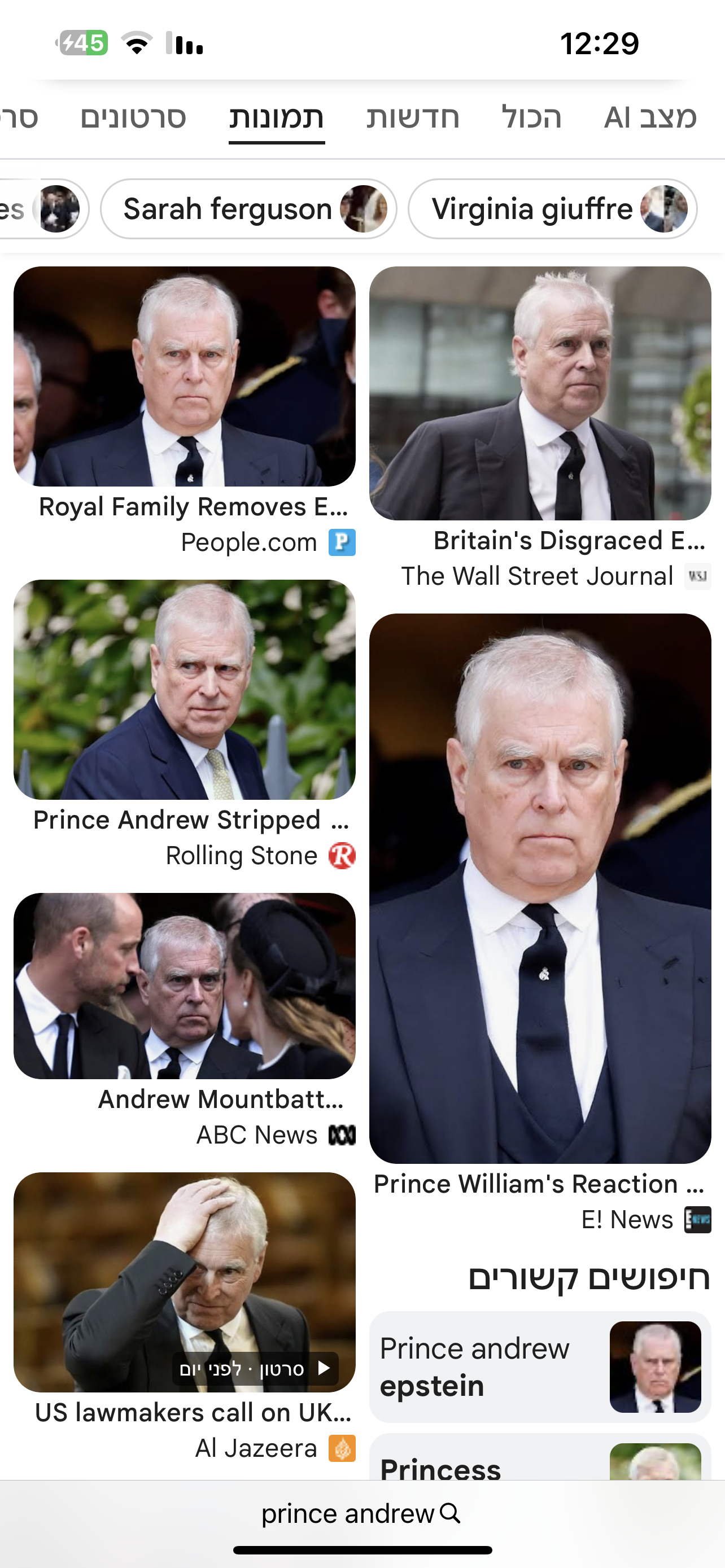Open the מצב AI tab

[649, 117]
